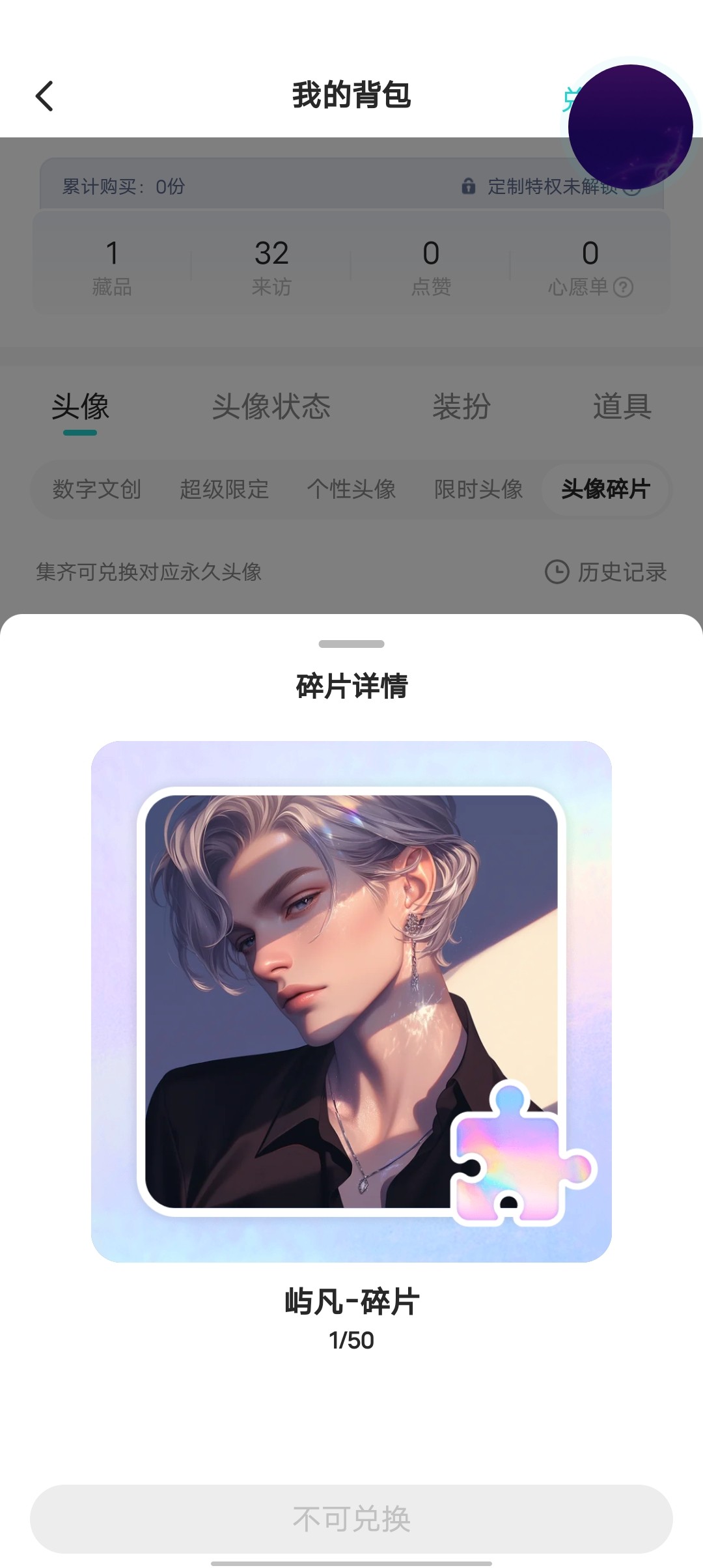Viewport: 703px width, 1568px height.
Task: Tap the disabled 不可兑换 button
Action: tap(351, 1519)
